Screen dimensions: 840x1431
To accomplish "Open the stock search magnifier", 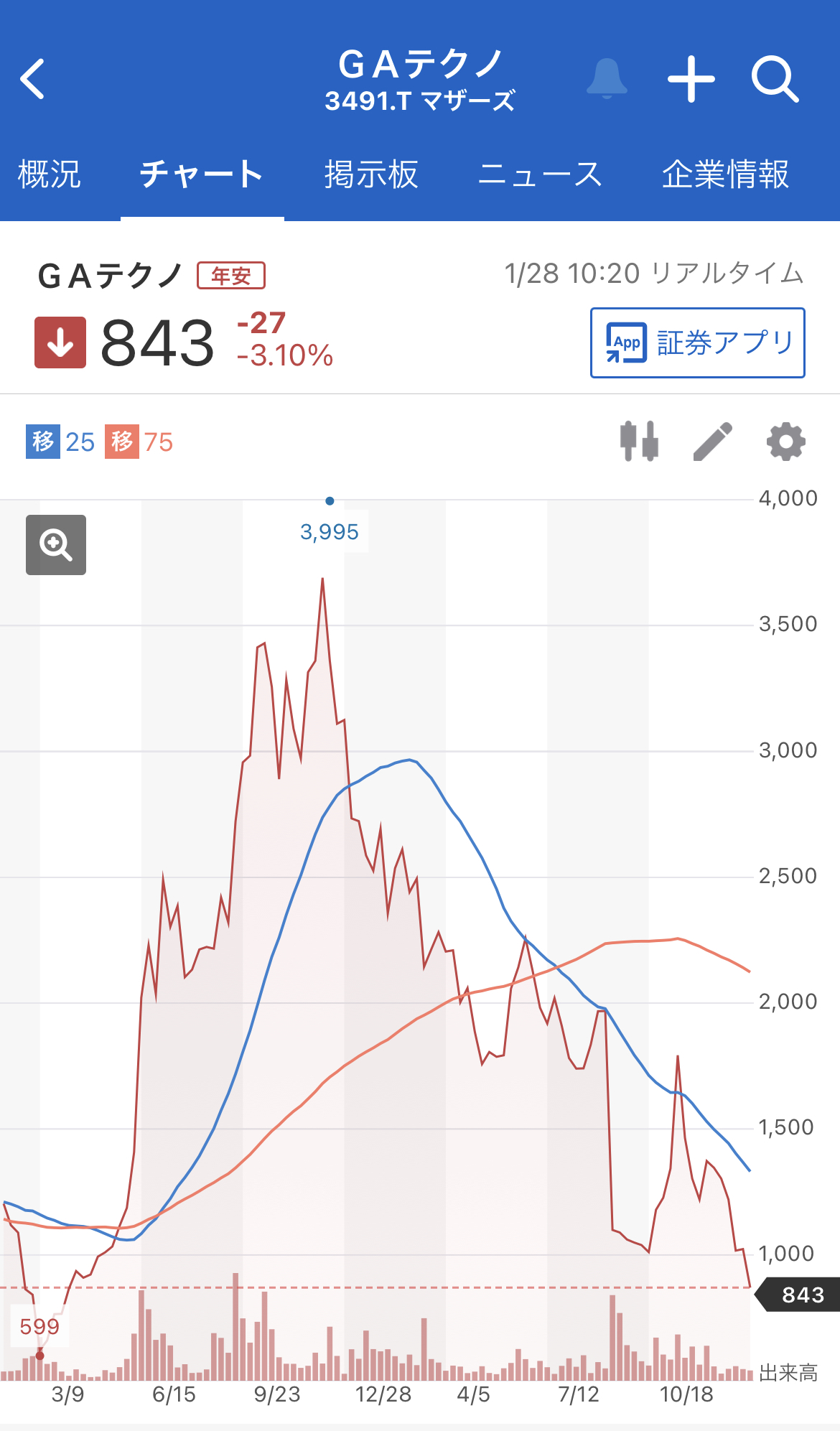I will coord(775,79).
